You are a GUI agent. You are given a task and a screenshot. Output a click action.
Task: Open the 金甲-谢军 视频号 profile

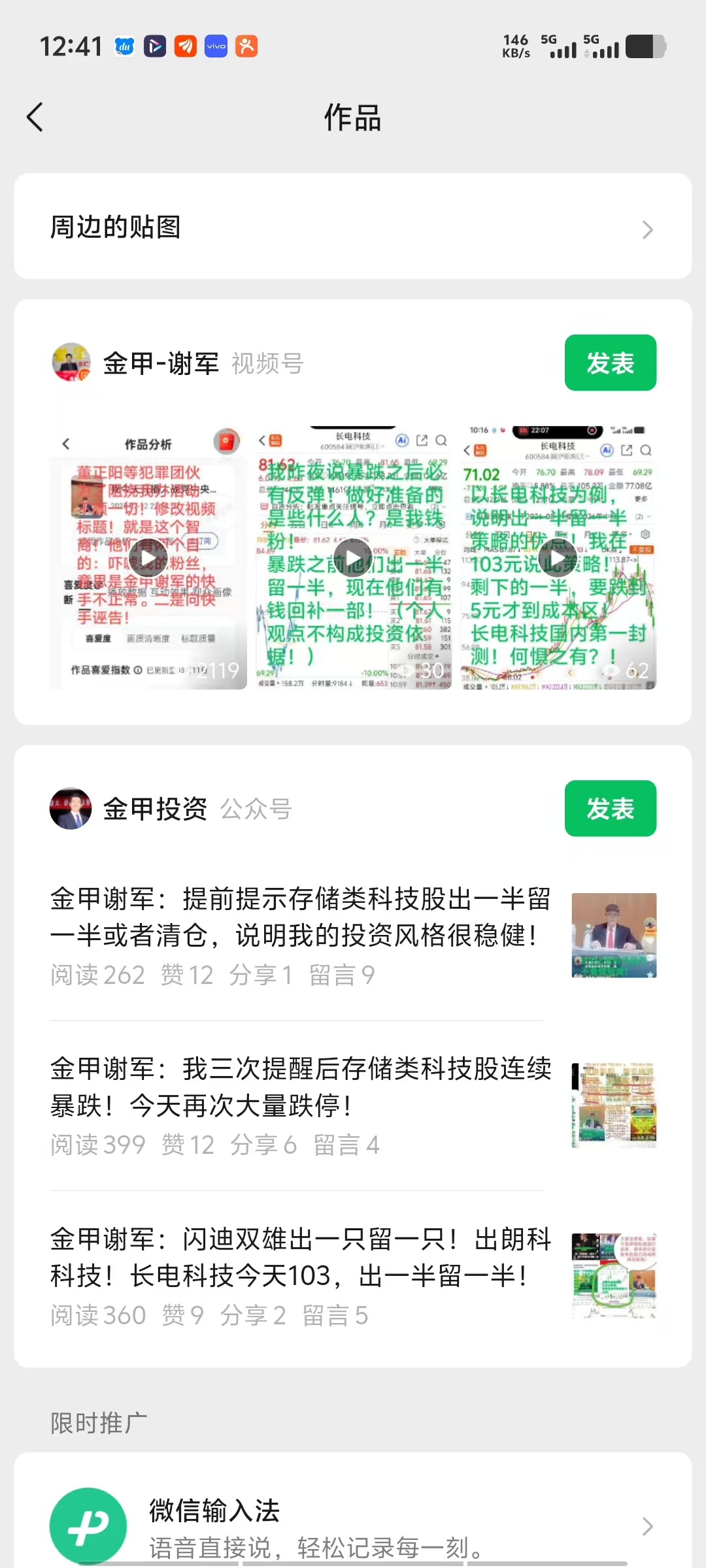[178, 363]
